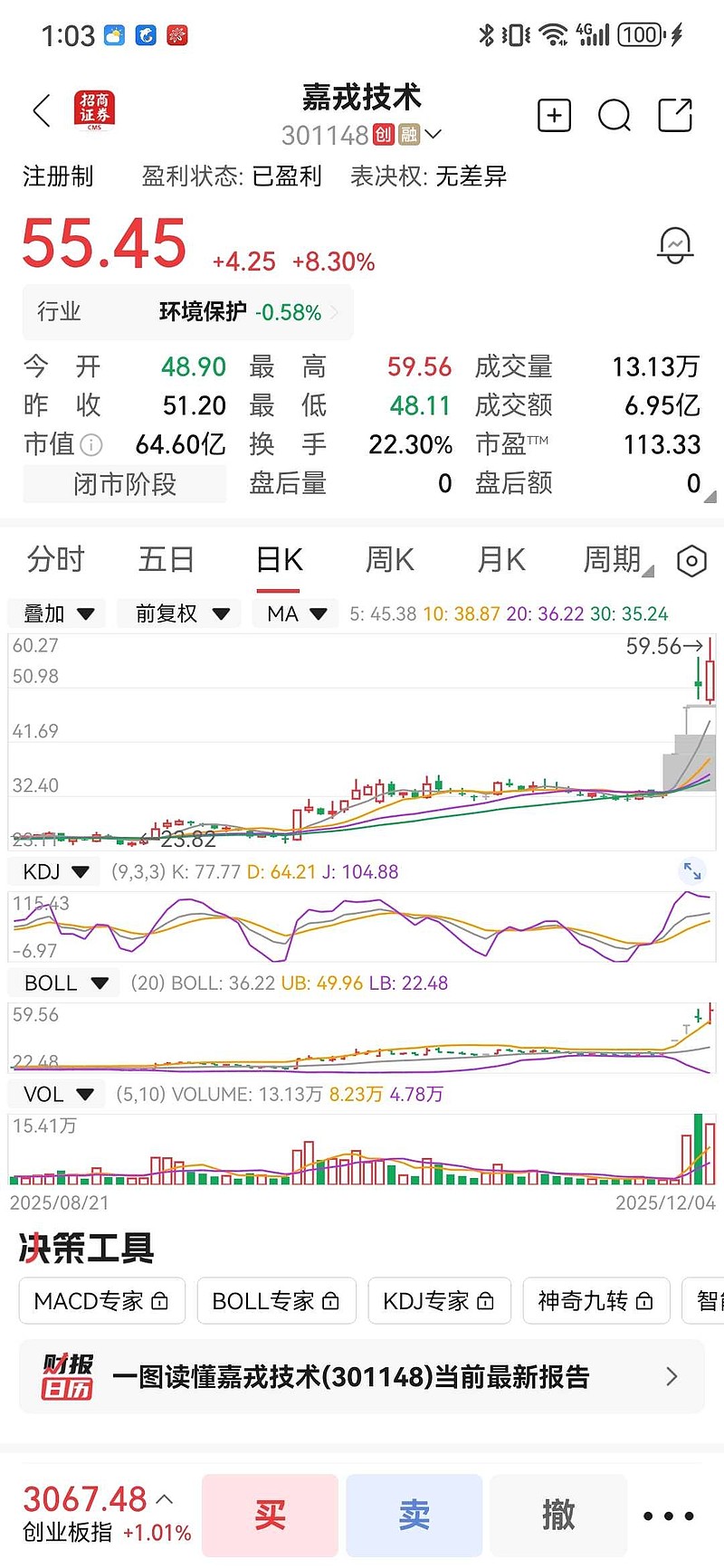Viewport: 724px width, 1568px height.
Task: Expand chart fullscreen with blue arrows icon
Action: coord(692,870)
